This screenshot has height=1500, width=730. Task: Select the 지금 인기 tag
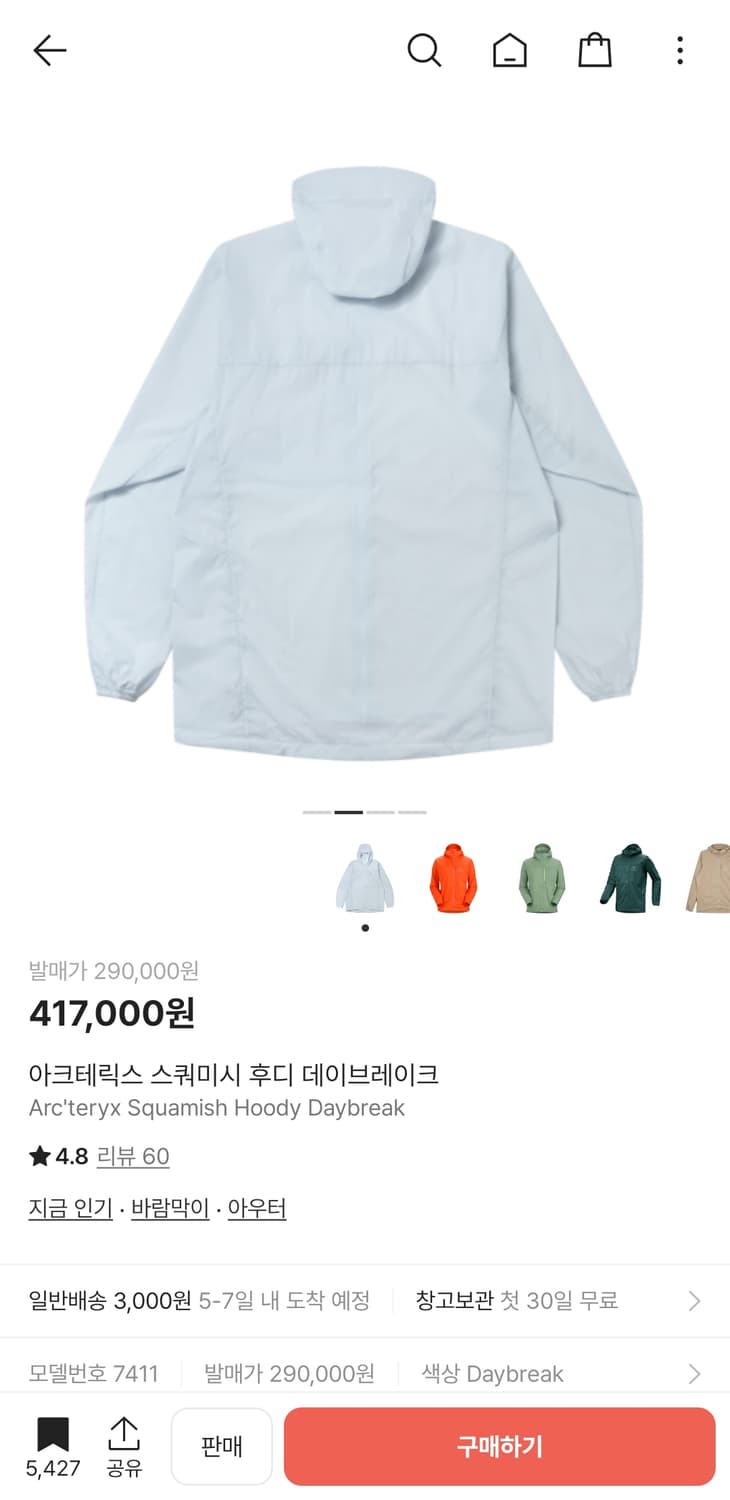pyautogui.click(x=69, y=1207)
